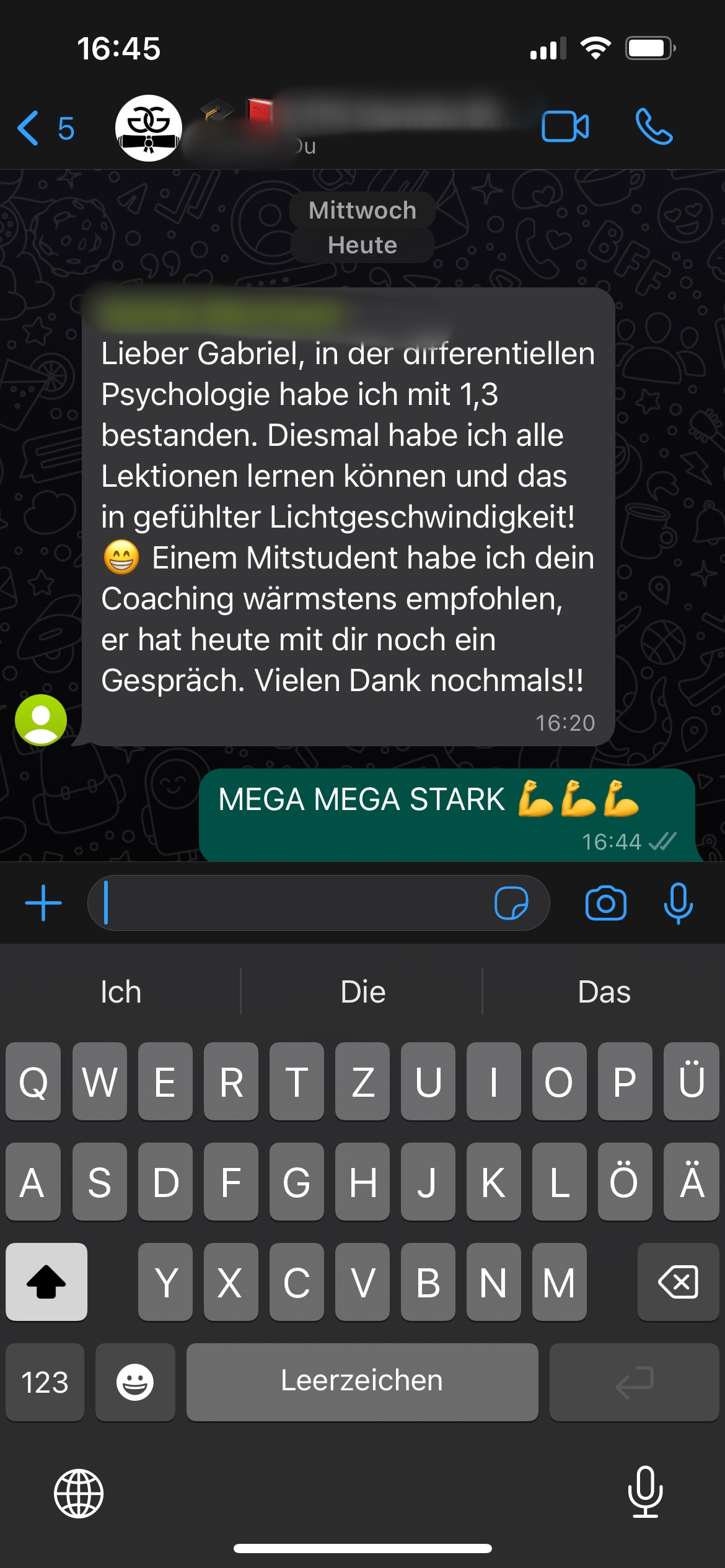Image resolution: width=725 pixels, height=1568 pixels.
Task: Focus the message text field
Action: [291, 903]
